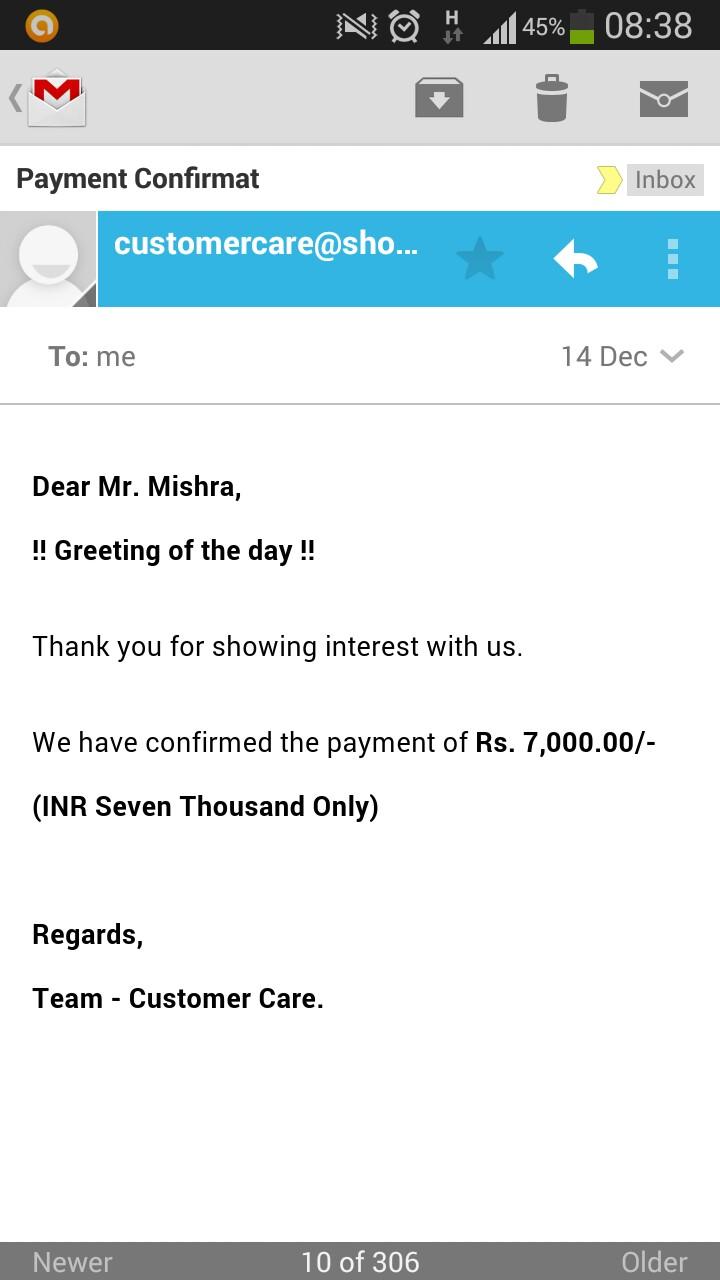Mark this email as unread

pos(664,98)
